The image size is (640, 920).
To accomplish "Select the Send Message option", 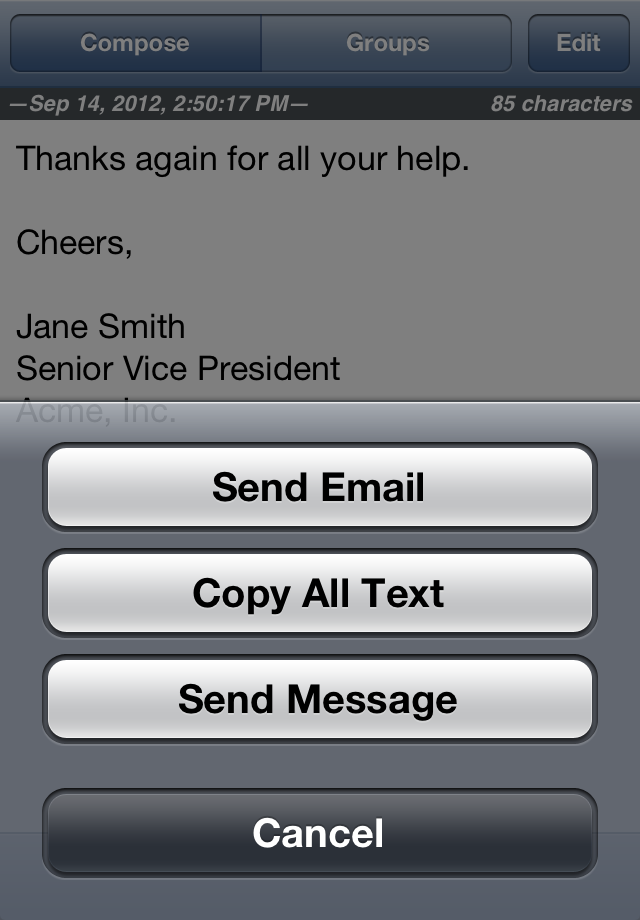I will coord(319,699).
